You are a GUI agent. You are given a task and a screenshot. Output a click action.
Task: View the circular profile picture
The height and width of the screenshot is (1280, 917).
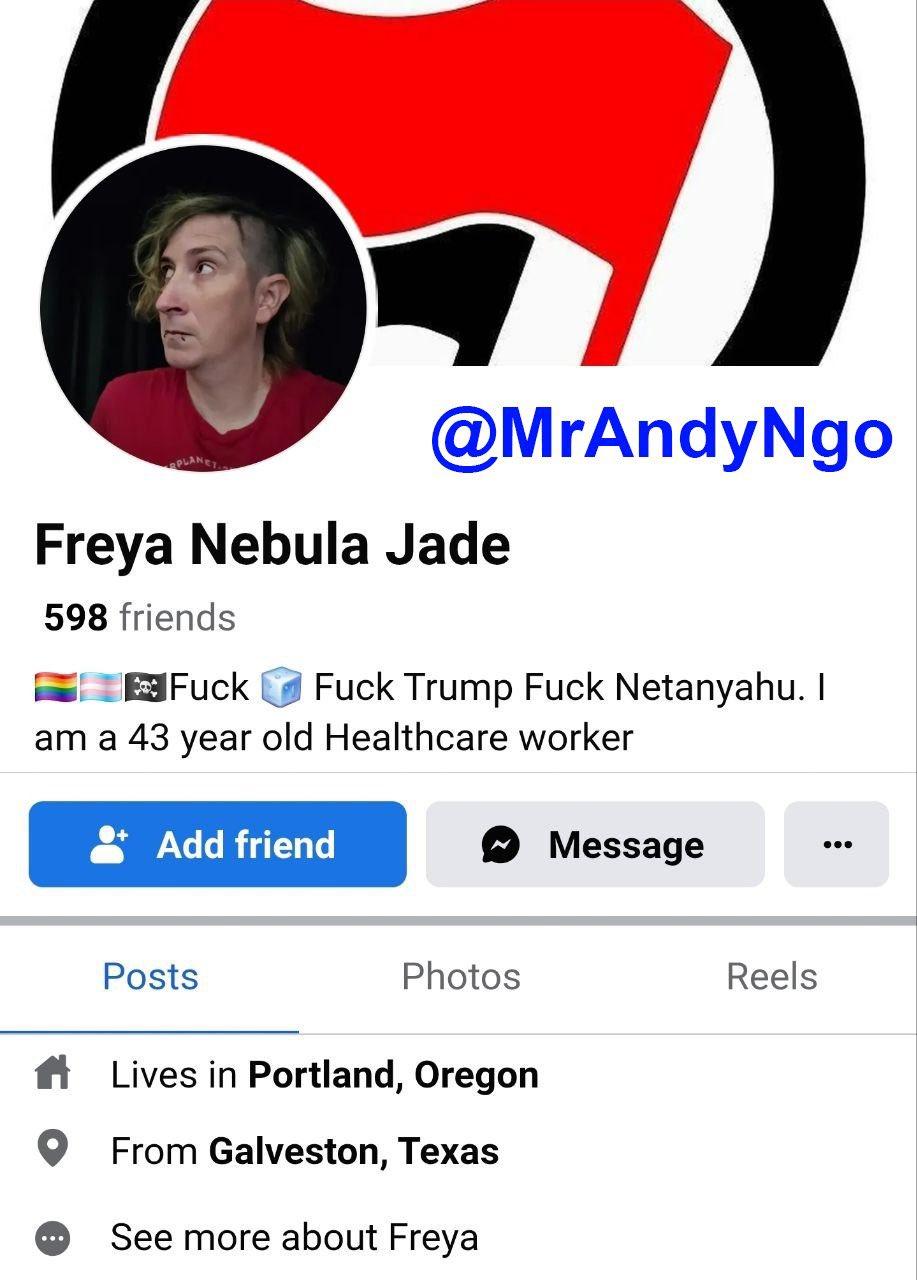tap(206, 310)
